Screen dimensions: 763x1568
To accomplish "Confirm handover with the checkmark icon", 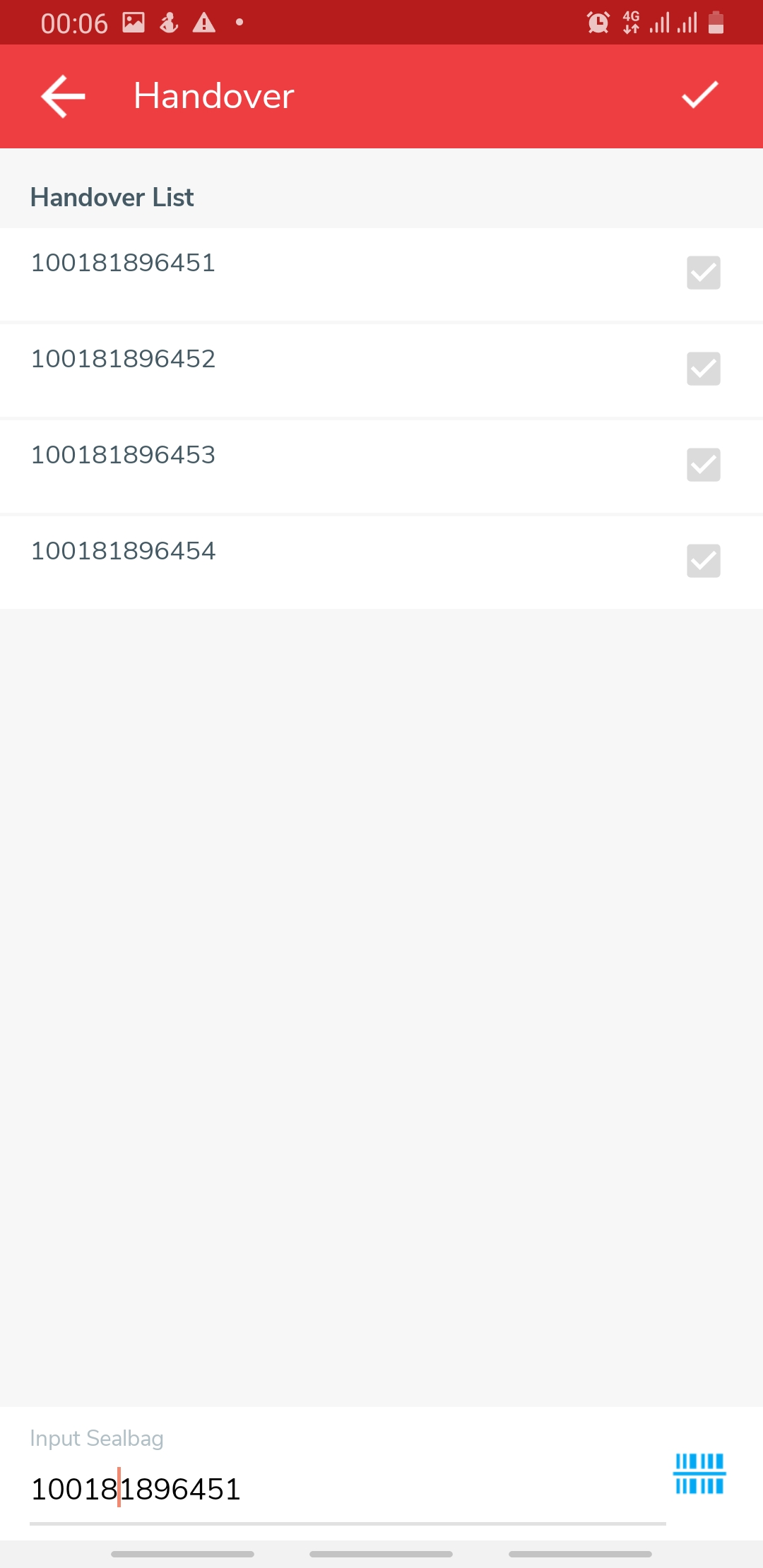I will (x=699, y=95).
